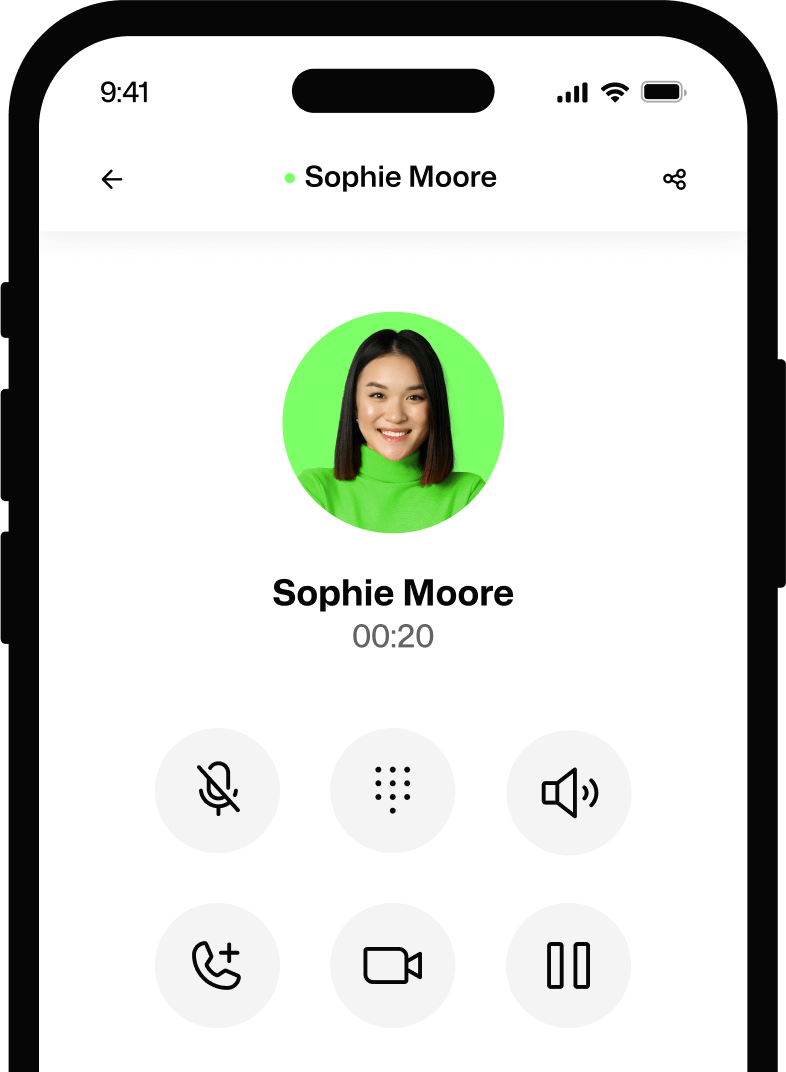Image resolution: width=786 pixels, height=1072 pixels.
Task: Toggle hold state of the call
Action: pos(568,964)
